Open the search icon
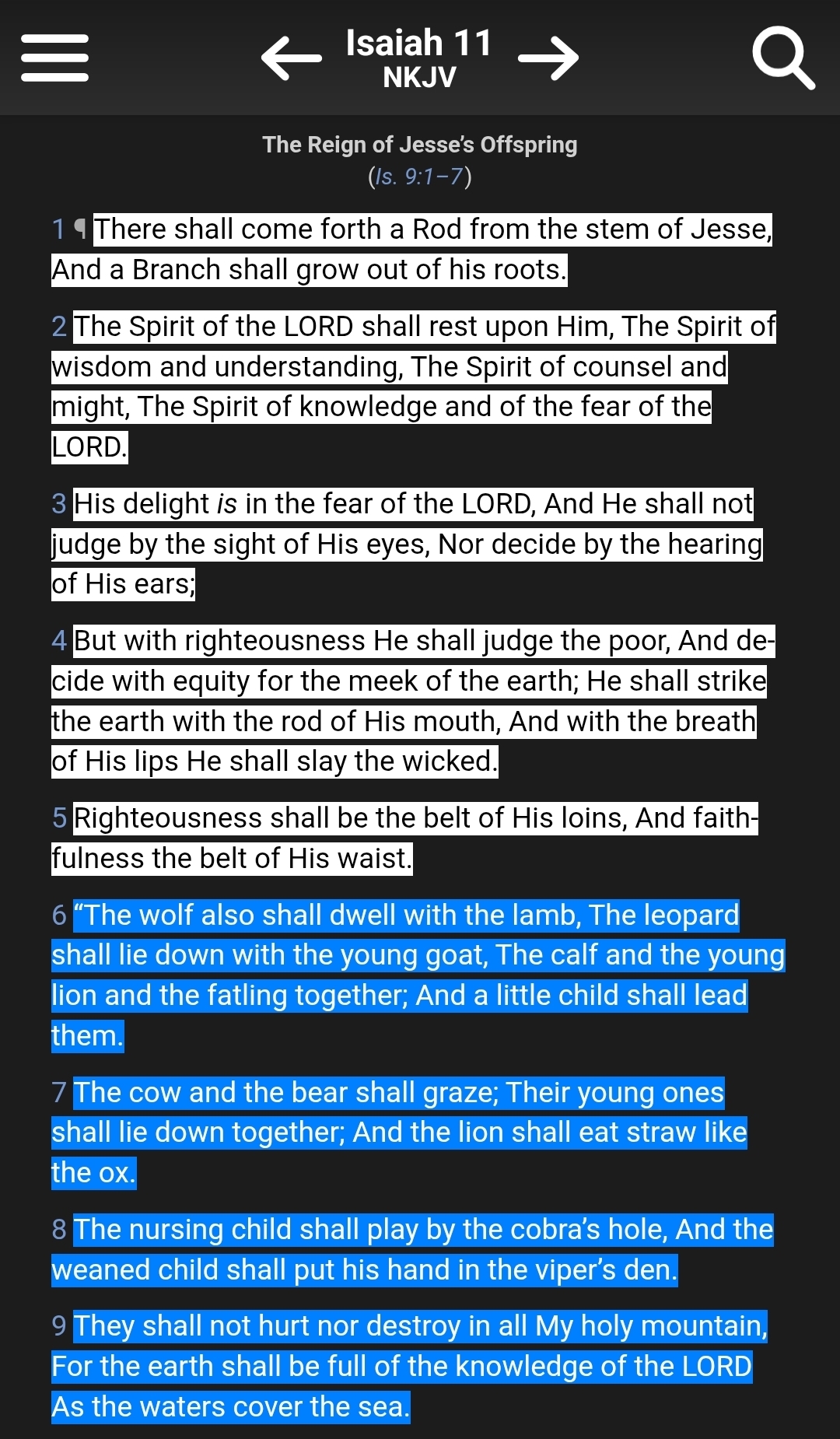 pos(783,58)
